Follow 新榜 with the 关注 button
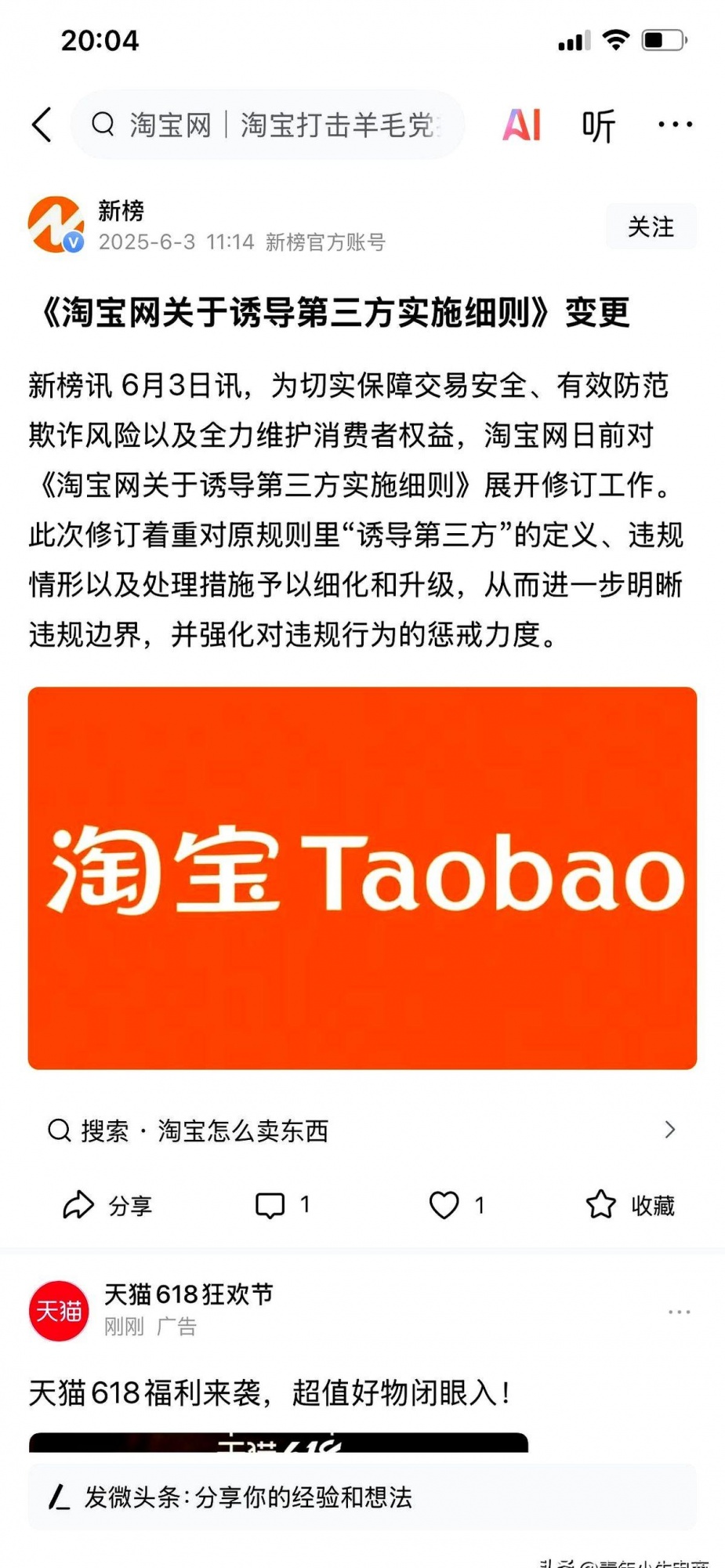The width and height of the screenshot is (725, 1568). pos(651,227)
